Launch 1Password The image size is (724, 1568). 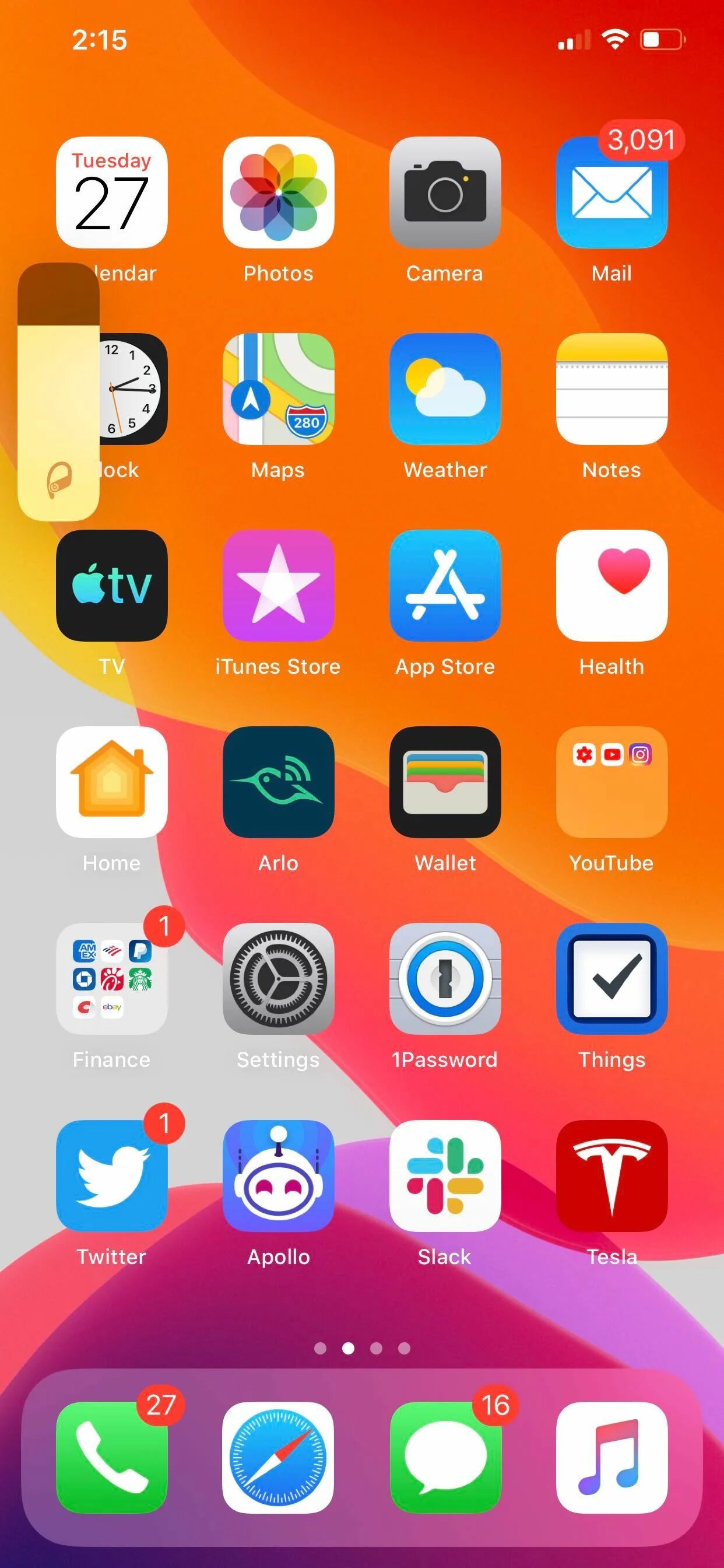pyautogui.click(x=445, y=978)
